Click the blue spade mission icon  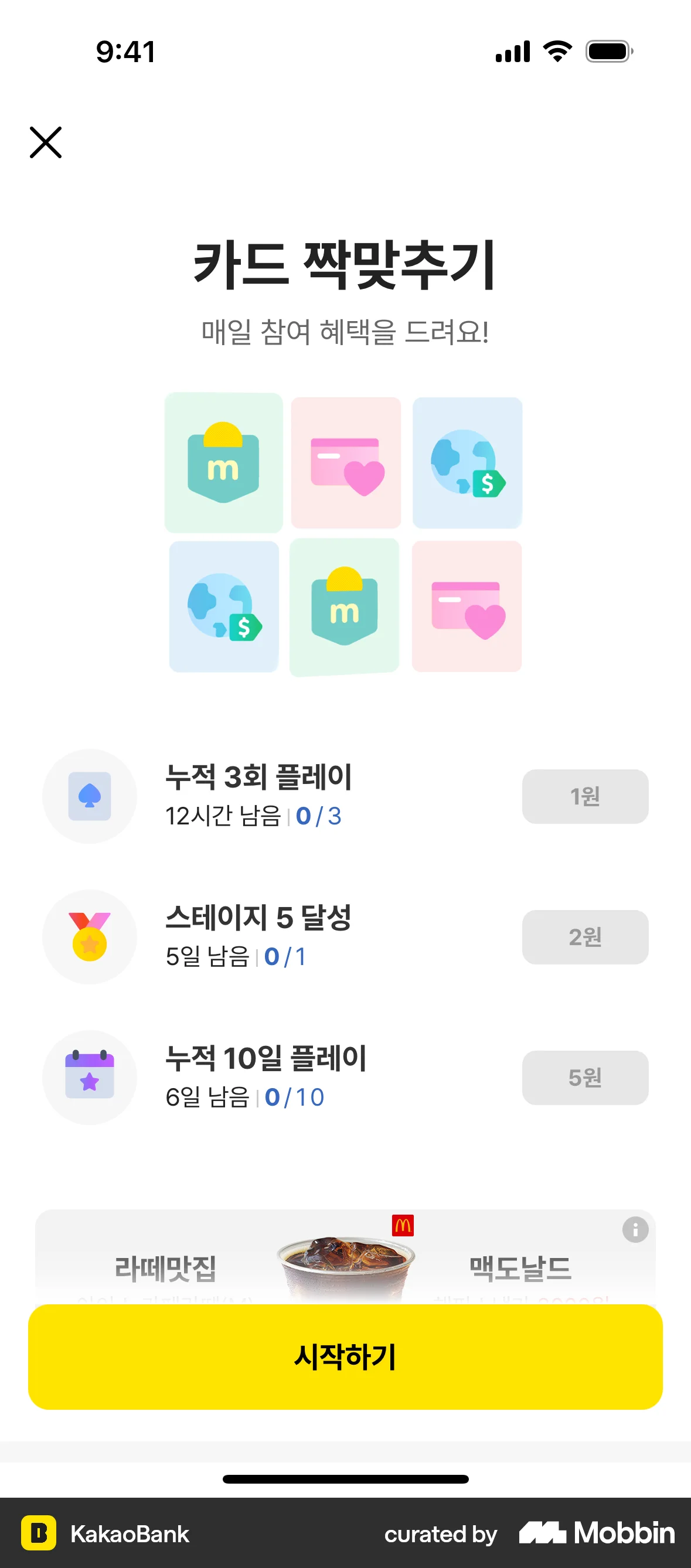coord(90,797)
